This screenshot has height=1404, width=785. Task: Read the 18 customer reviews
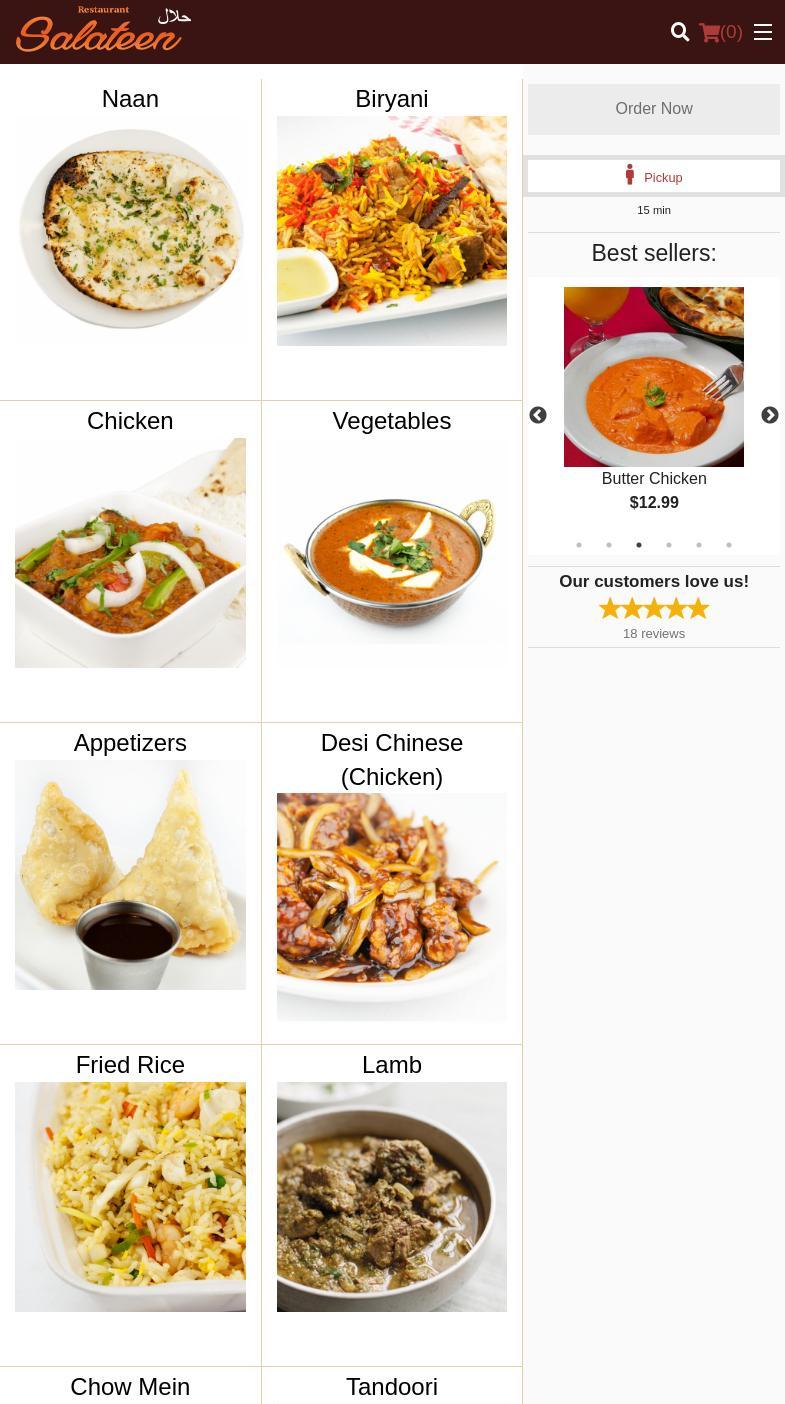point(653,634)
